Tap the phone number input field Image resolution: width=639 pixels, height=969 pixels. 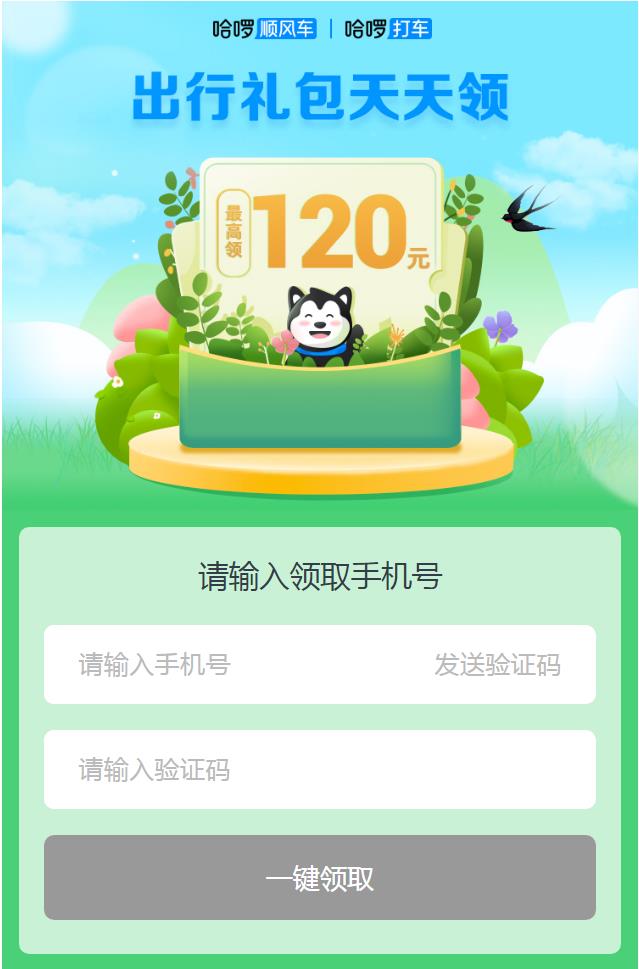click(230, 665)
